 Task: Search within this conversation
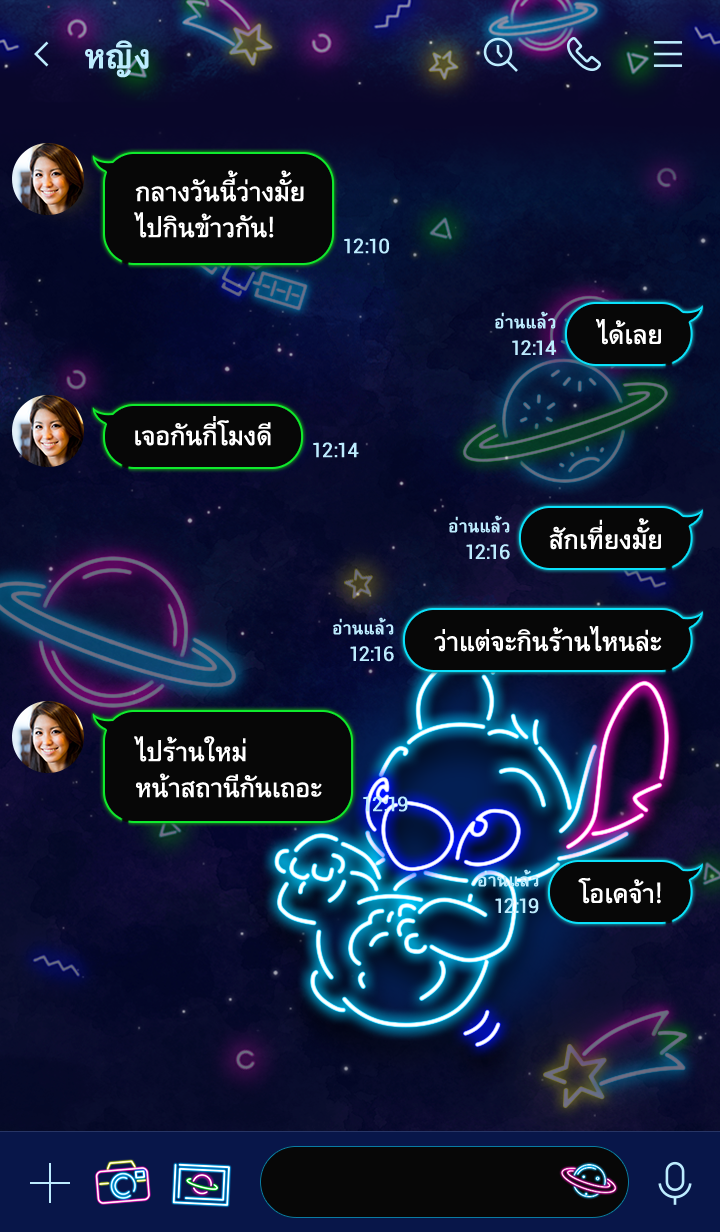pos(500,55)
